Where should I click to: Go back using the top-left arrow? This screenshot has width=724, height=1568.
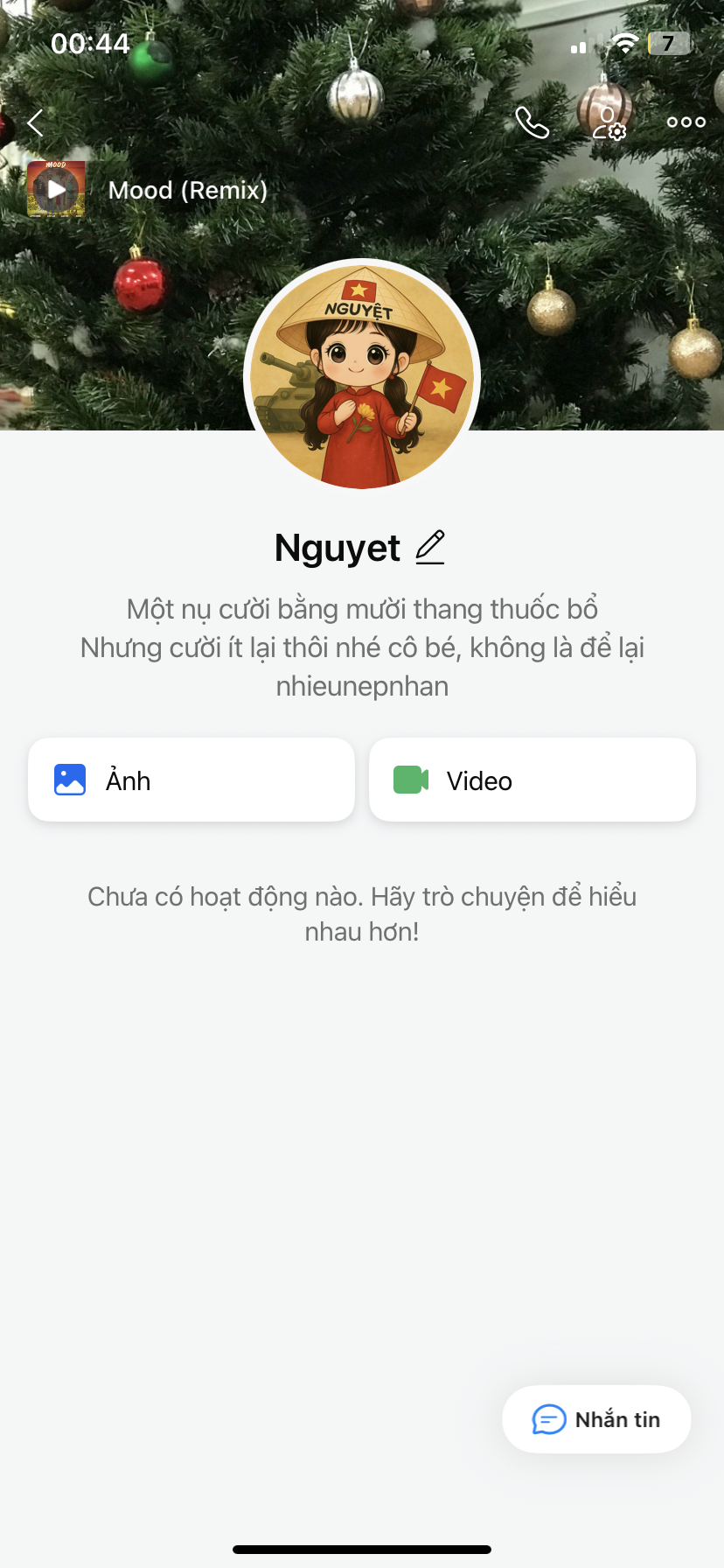35,123
